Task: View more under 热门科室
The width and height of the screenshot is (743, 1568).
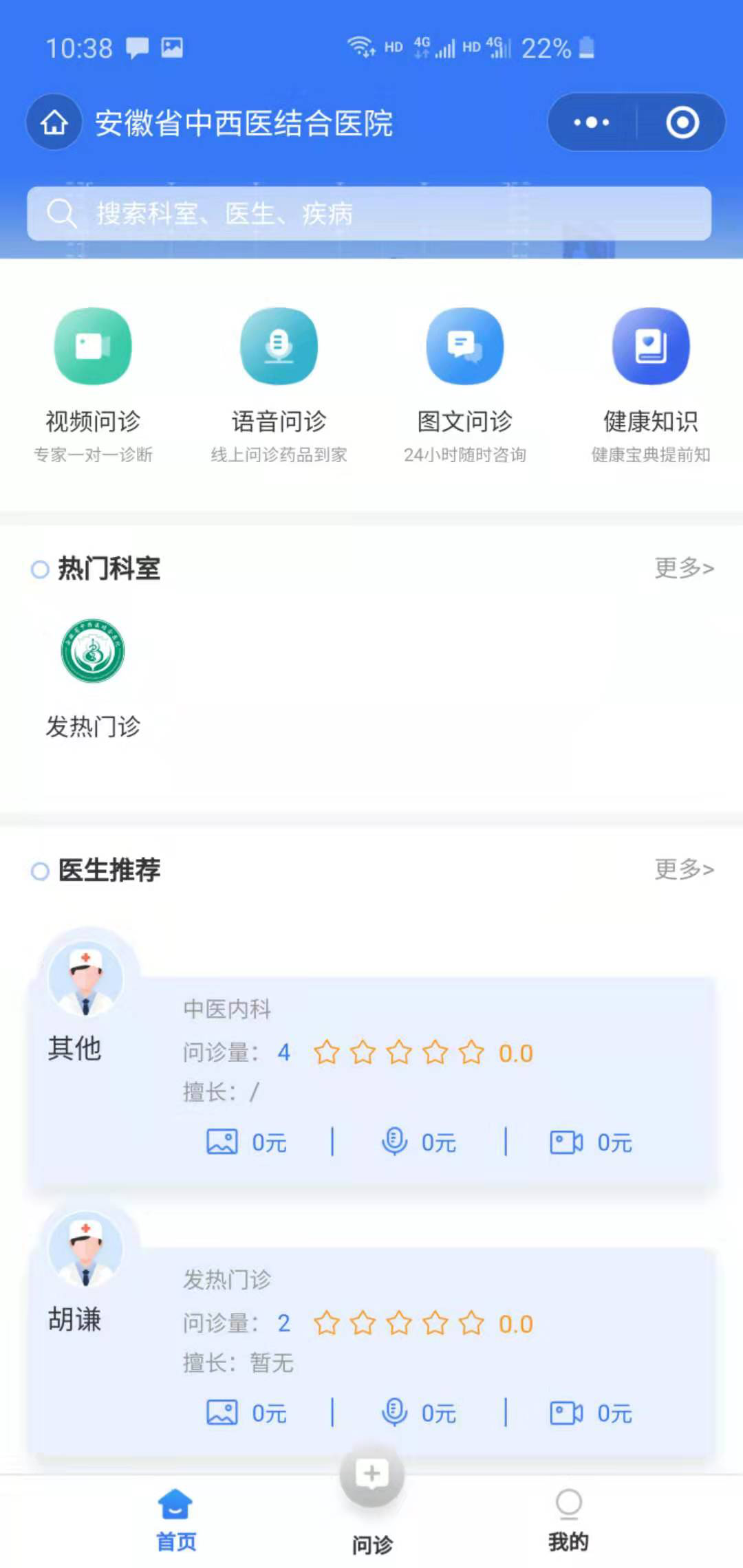Action: tap(684, 568)
